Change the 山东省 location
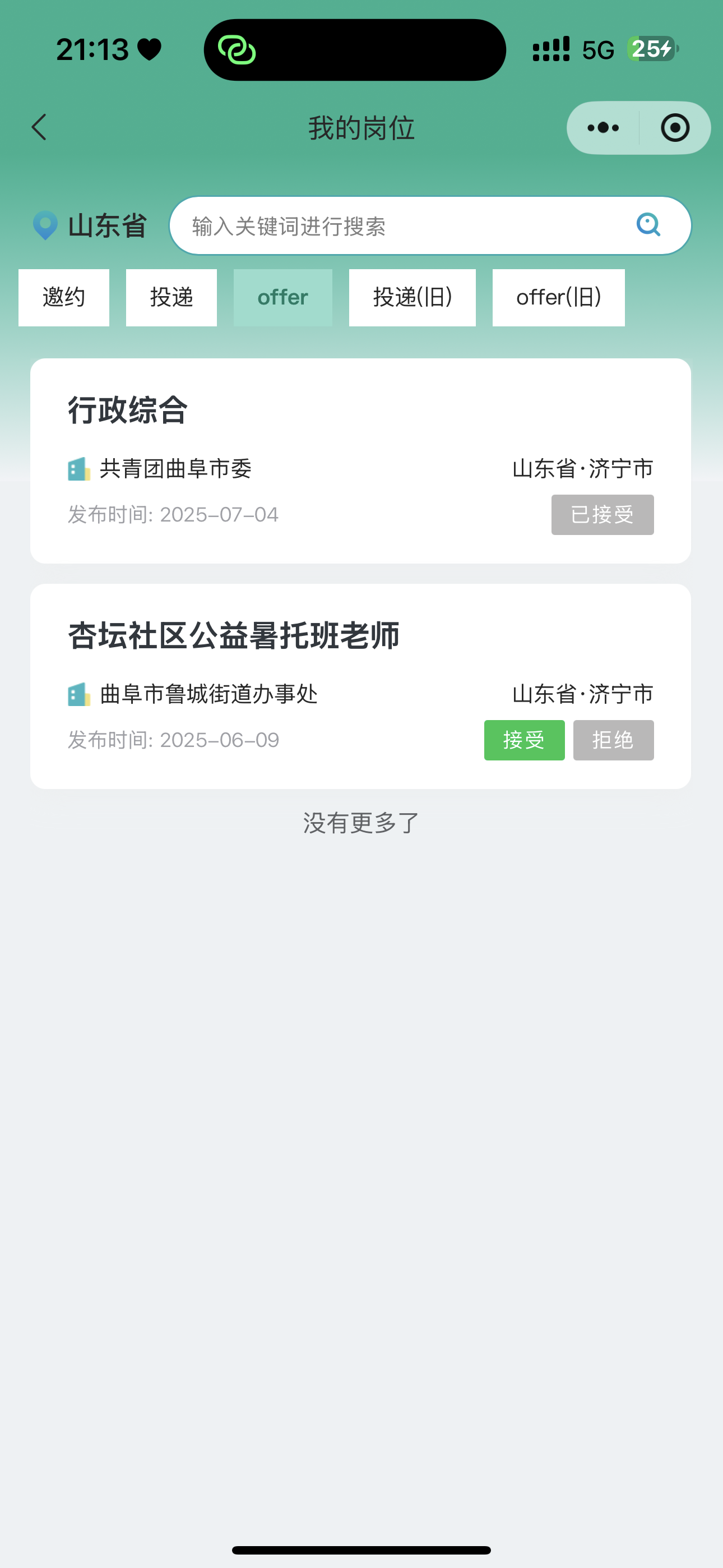723x1568 pixels. click(90, 226)
